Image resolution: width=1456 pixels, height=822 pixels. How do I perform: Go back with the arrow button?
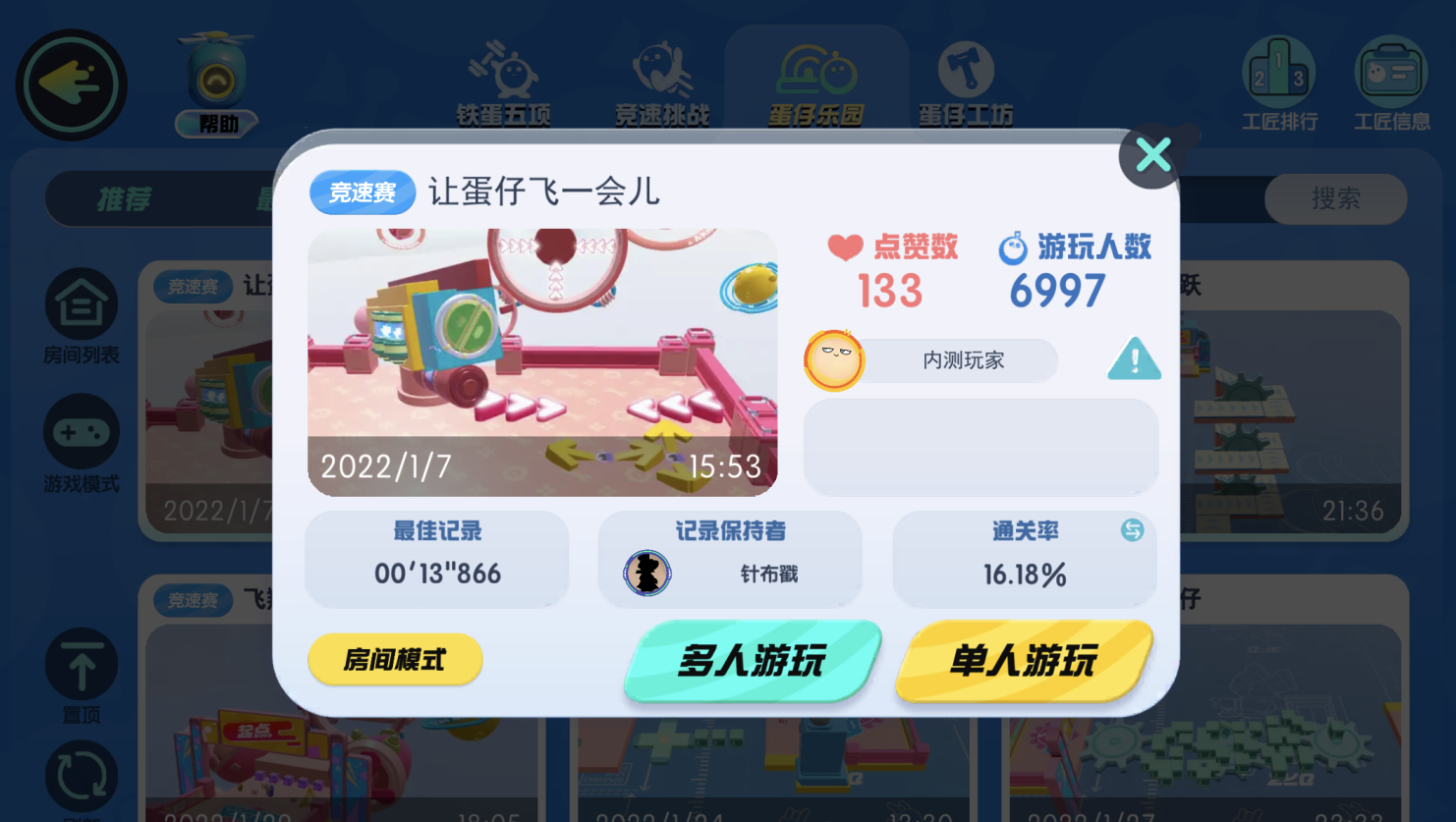71,85
